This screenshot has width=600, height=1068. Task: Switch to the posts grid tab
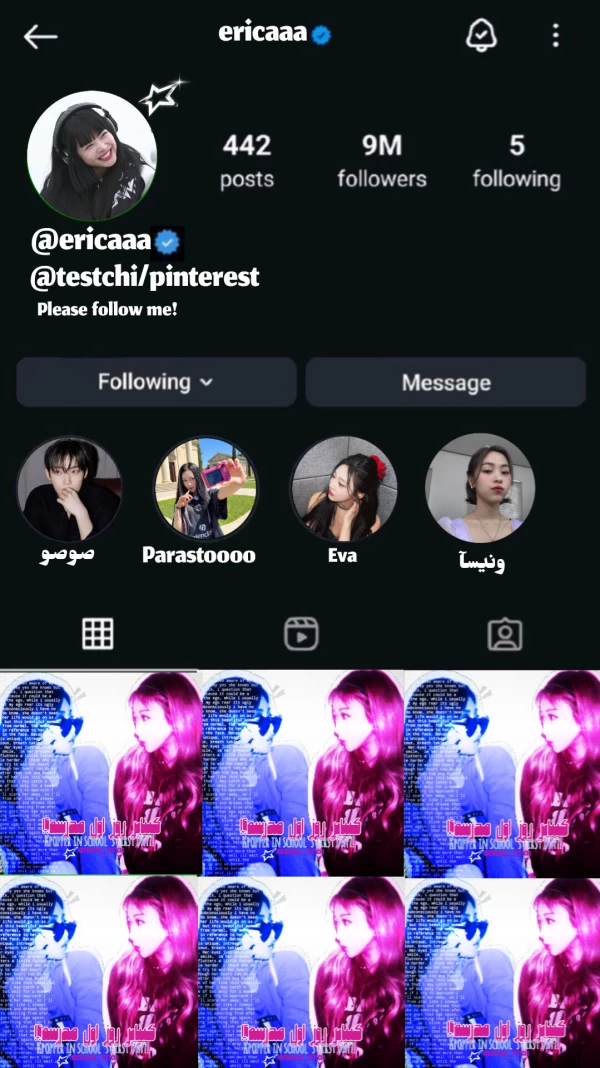(98, 633)
